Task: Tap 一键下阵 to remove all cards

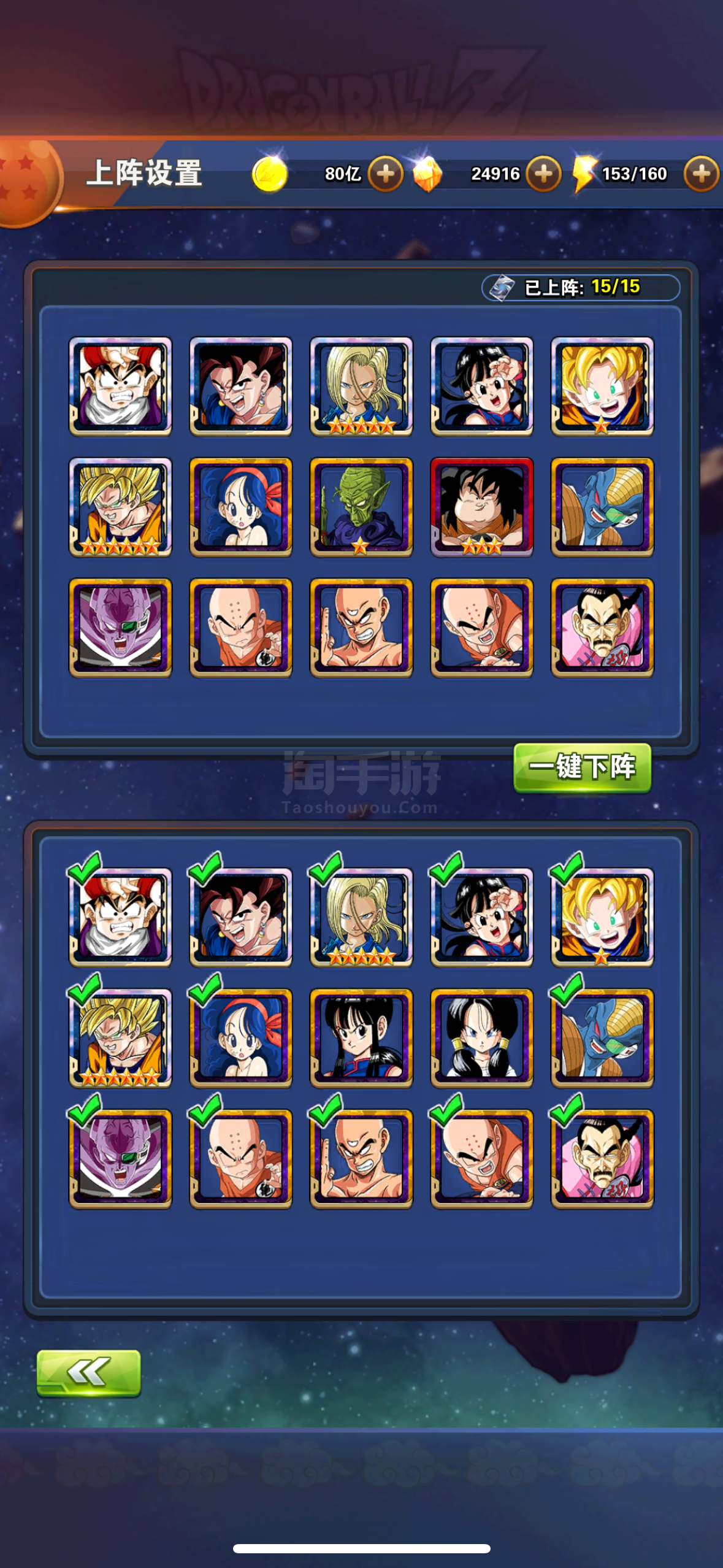Action: [x=582, y=767]
